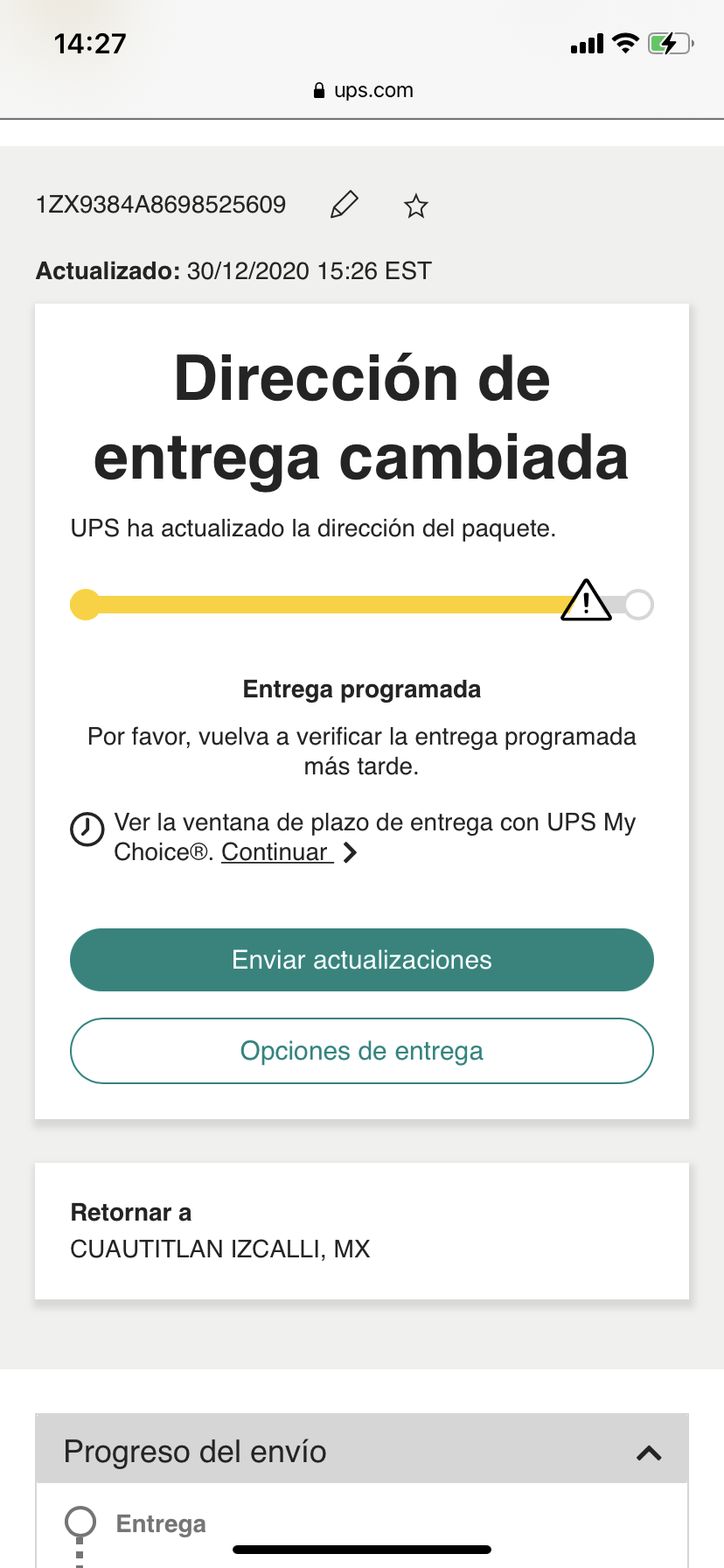The height and width of the screenshot is (1568, 724).
Task: Star the shipment 1ZX9384A8698525609
Action: click(x=416, y=205)
